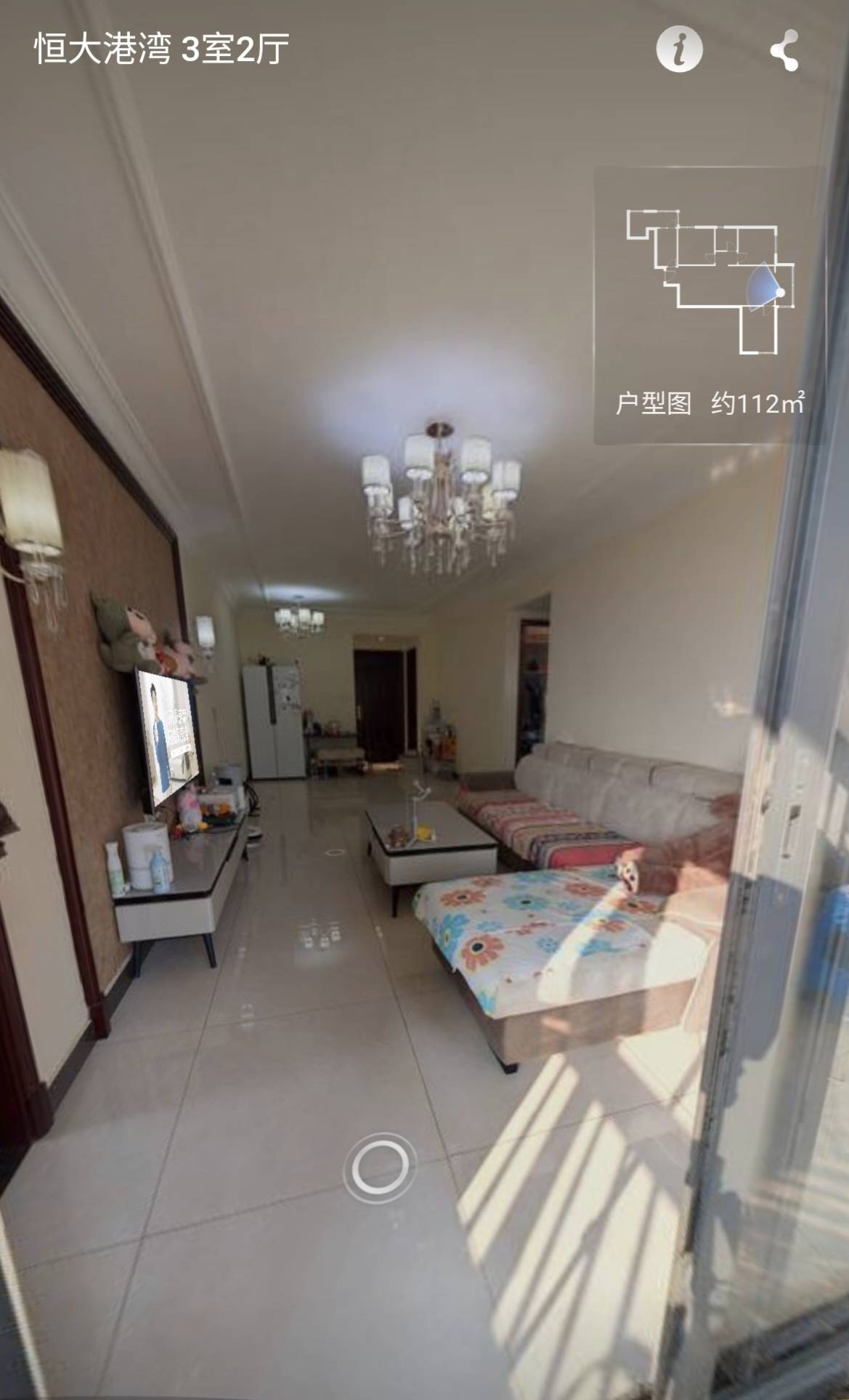Open the property info icon
The height and width of the screenshot is (1400, 849).
(679, 49)
